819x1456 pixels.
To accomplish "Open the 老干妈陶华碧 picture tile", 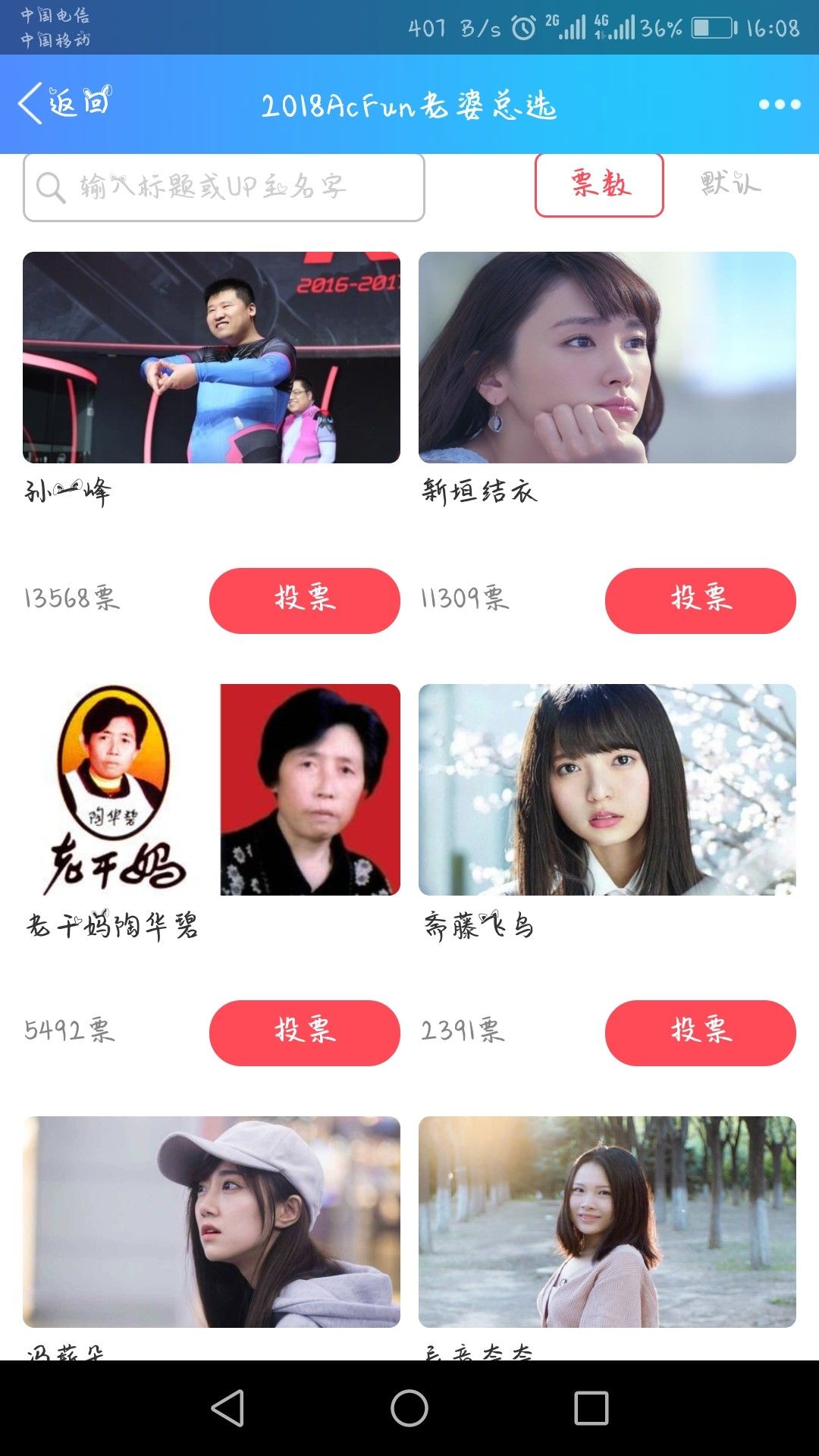I will coord(212,789).
